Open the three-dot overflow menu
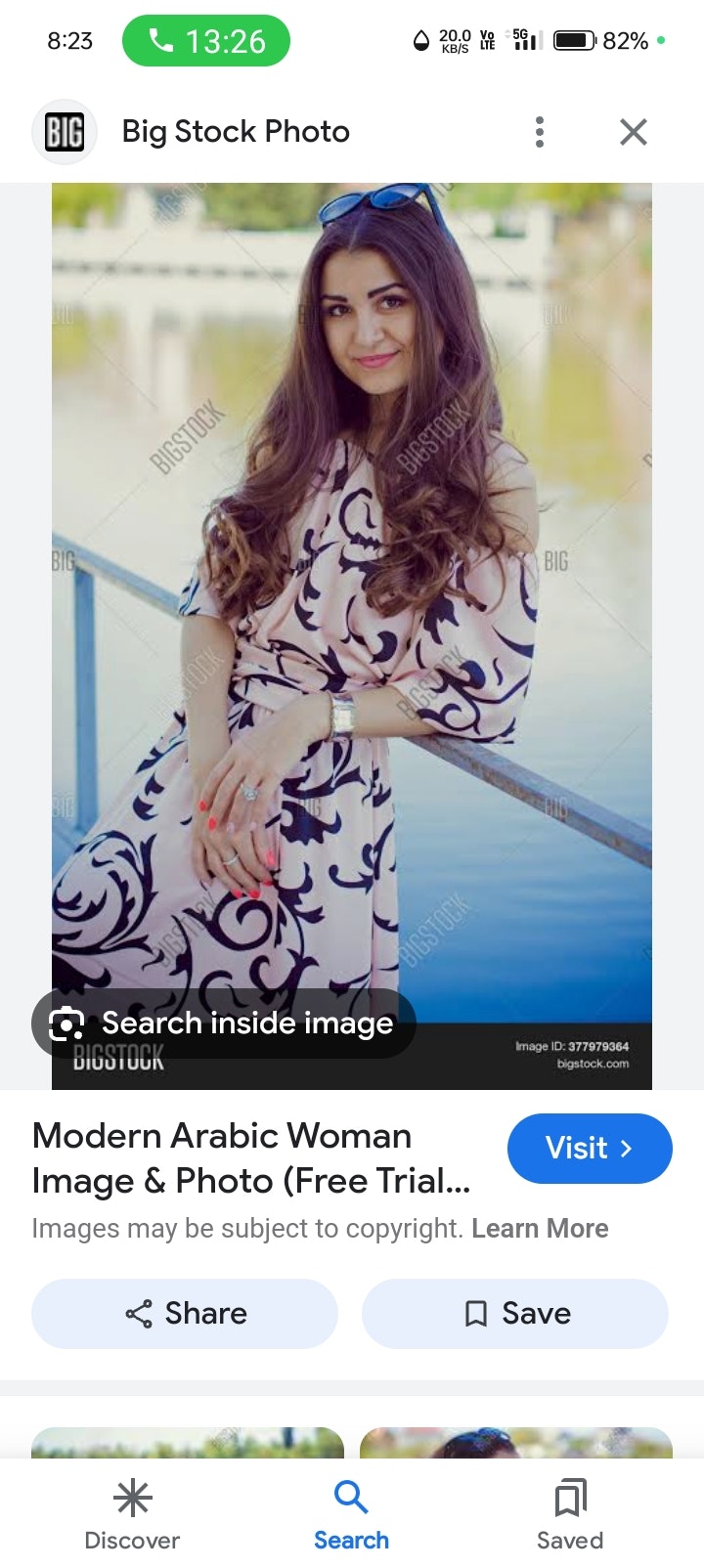704x1568 pixels. (x=539, y=132)
